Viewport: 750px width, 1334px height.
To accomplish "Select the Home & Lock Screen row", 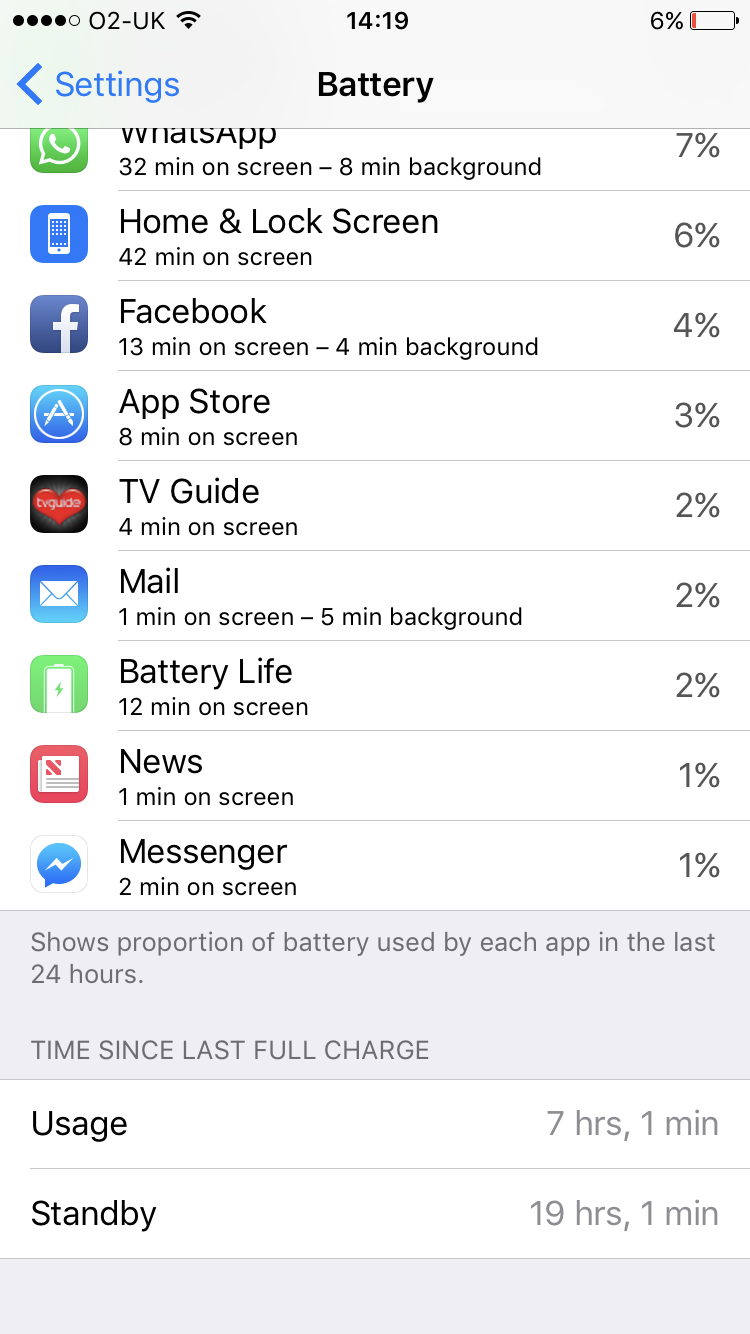I will click(x=375, y=236).
